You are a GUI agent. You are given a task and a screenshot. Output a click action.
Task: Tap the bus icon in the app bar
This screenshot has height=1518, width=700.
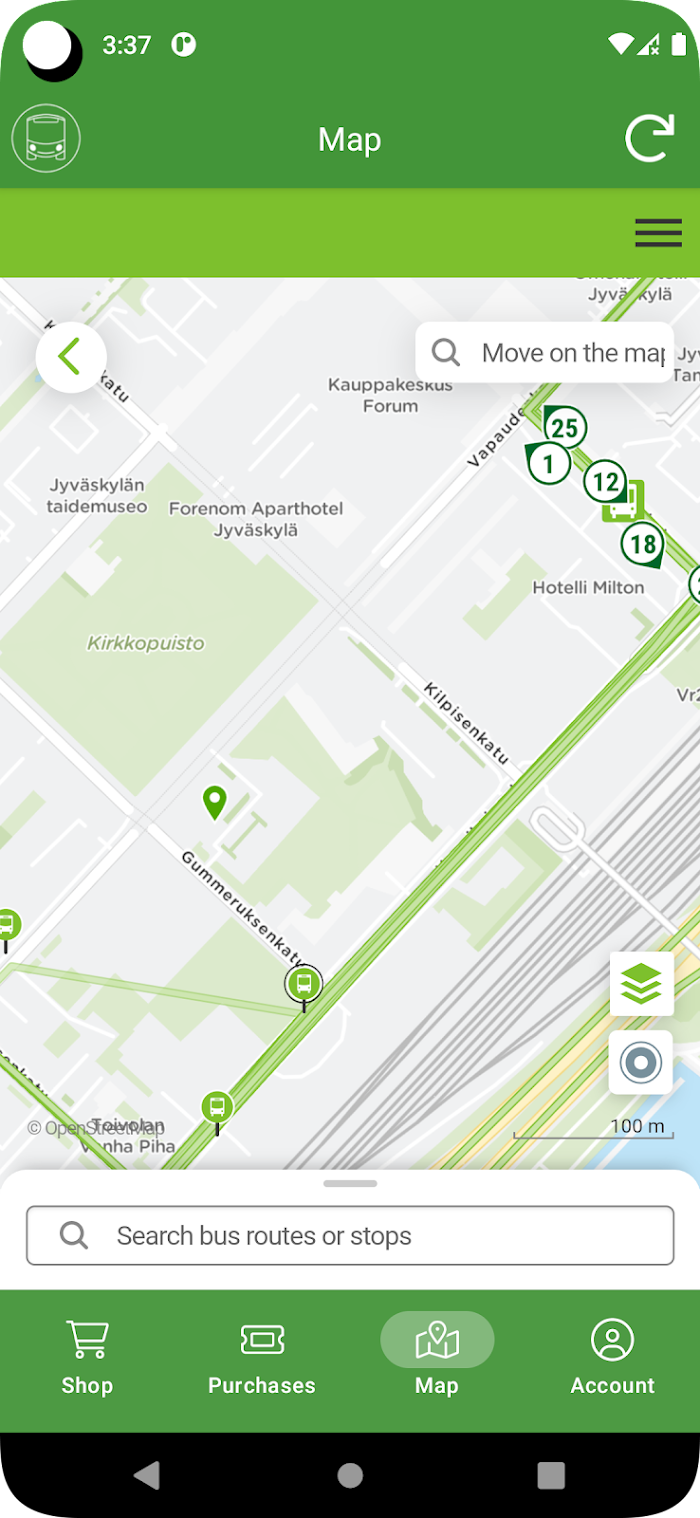click(x=46, y=139)
